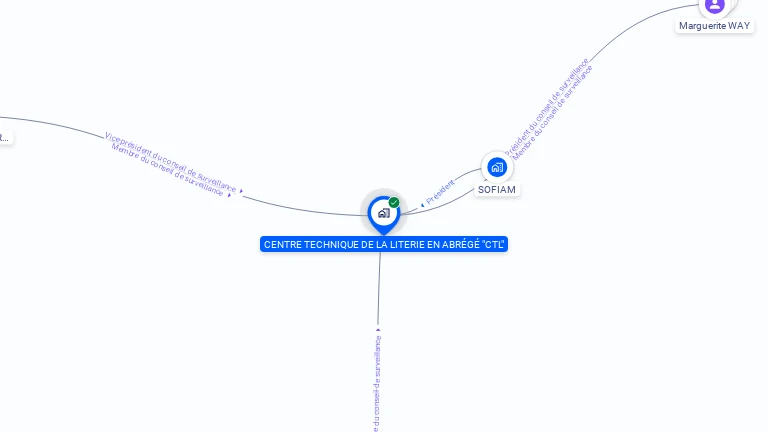
Task: Select the SOFIAM company node
Action: (x=497, y=167)
